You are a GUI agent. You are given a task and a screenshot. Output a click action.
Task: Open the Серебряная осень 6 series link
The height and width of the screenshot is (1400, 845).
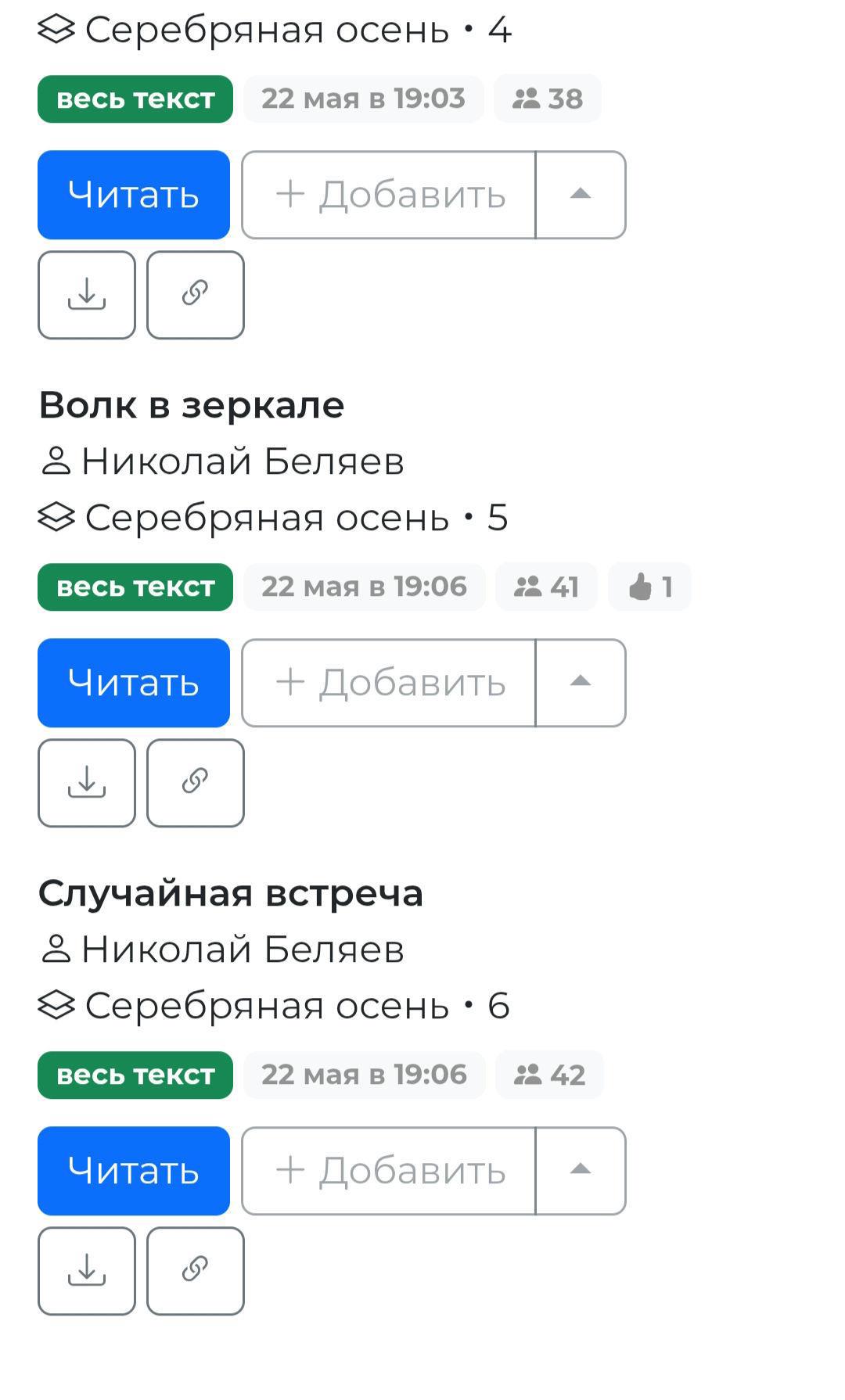[267, 1006]
